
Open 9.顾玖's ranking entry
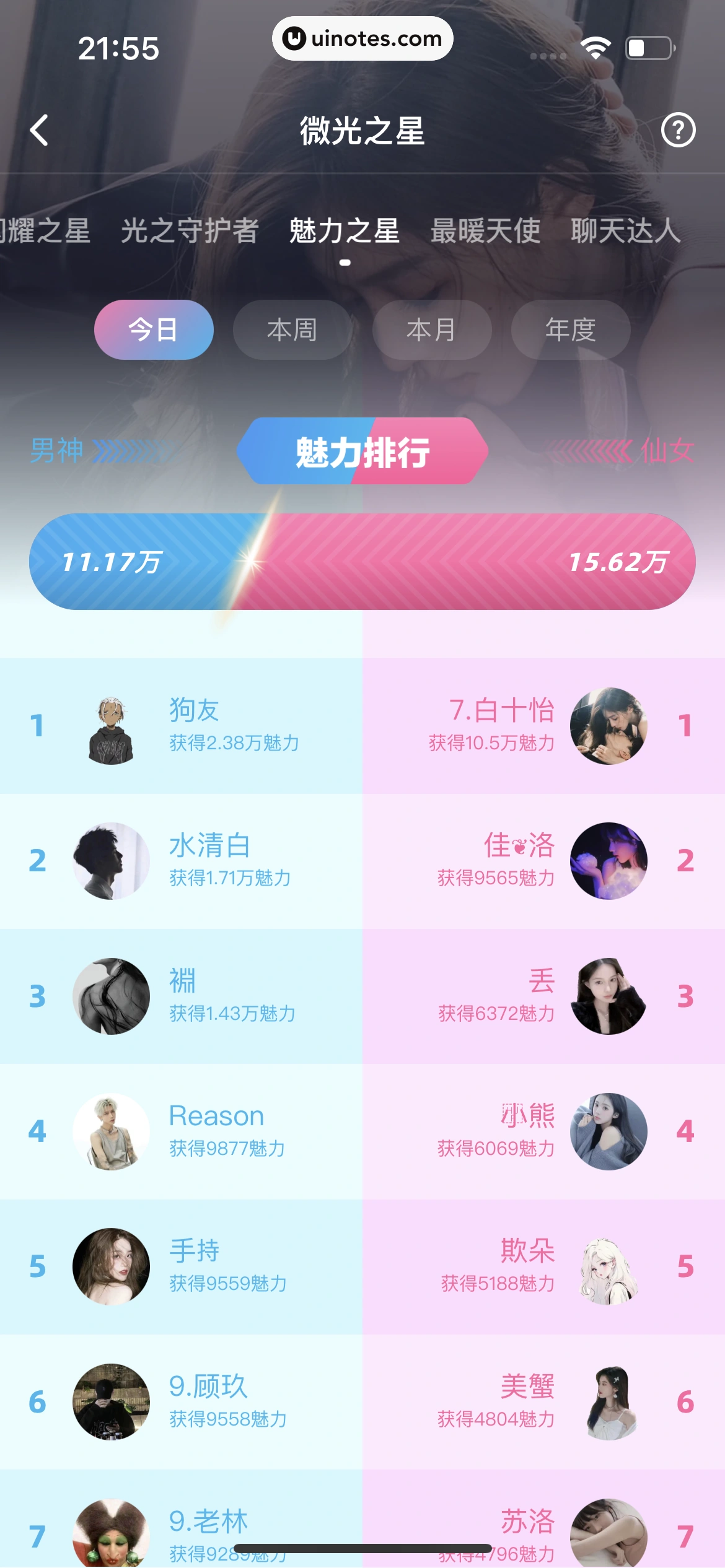point(181,1401)
